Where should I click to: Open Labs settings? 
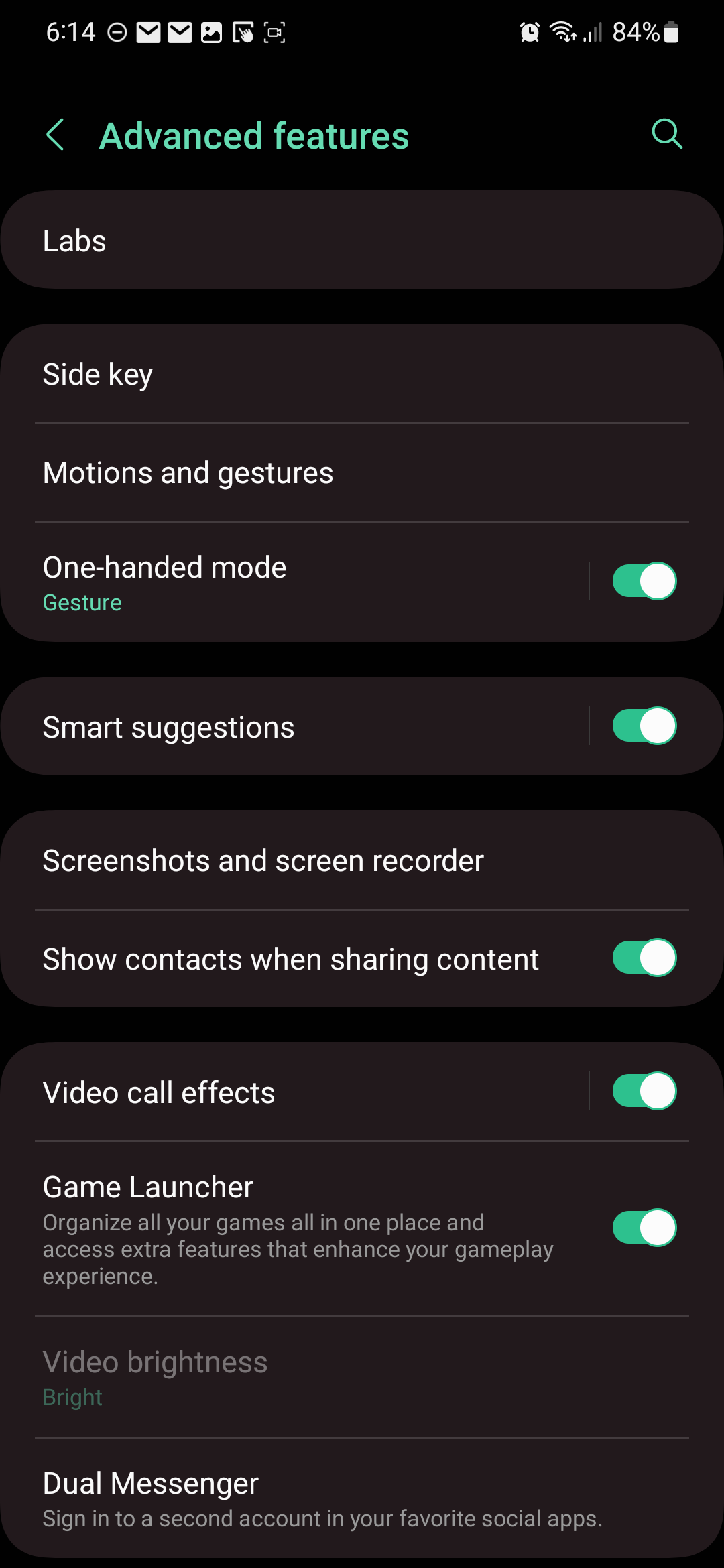click(362, 241)
